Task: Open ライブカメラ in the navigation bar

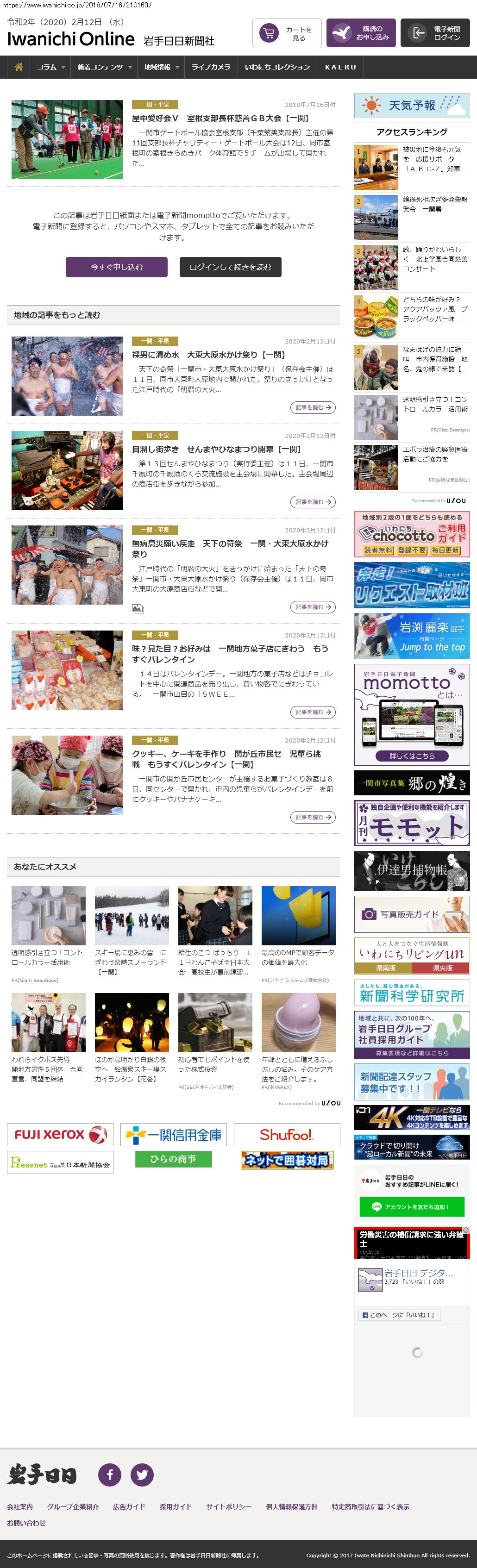Action: coord(211,67)
